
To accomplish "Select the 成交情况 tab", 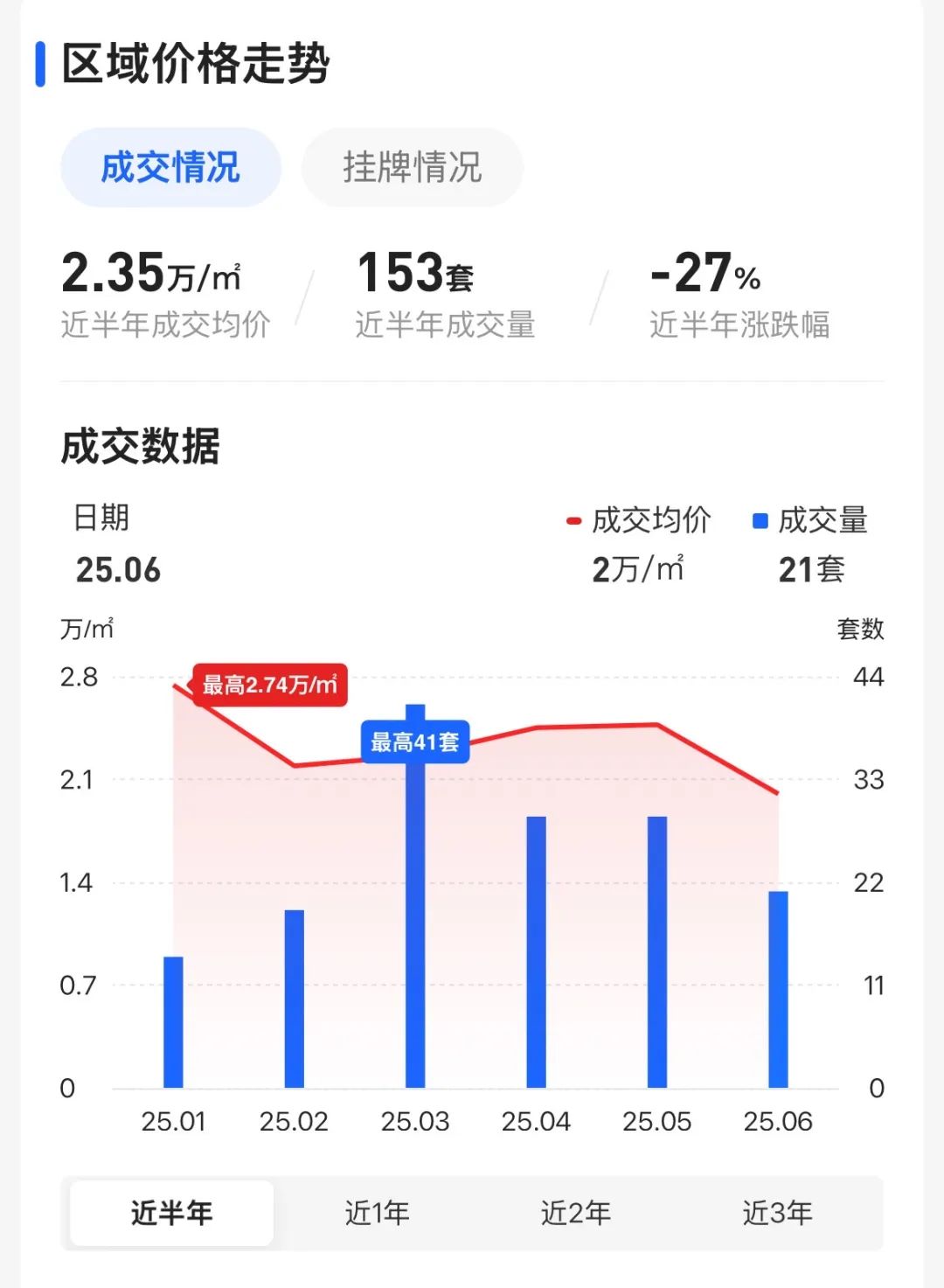I will [x=170, y=168].
